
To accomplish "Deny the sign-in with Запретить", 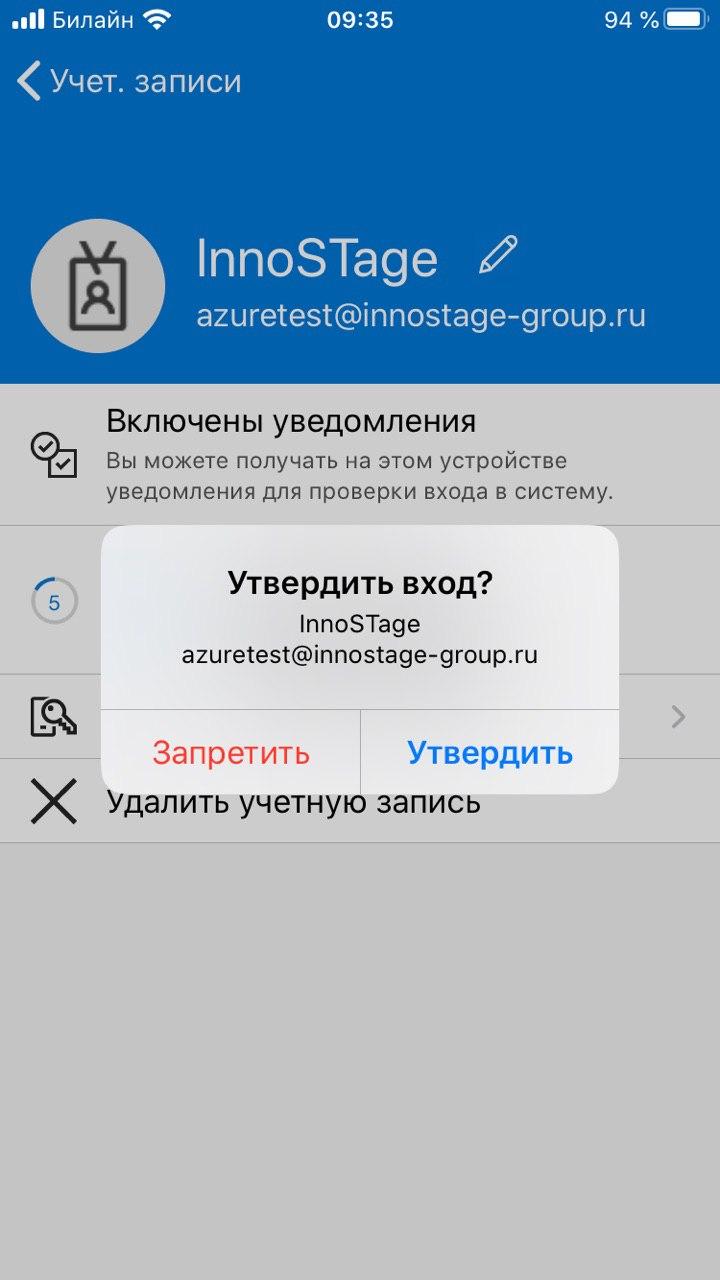I will 231,752.
